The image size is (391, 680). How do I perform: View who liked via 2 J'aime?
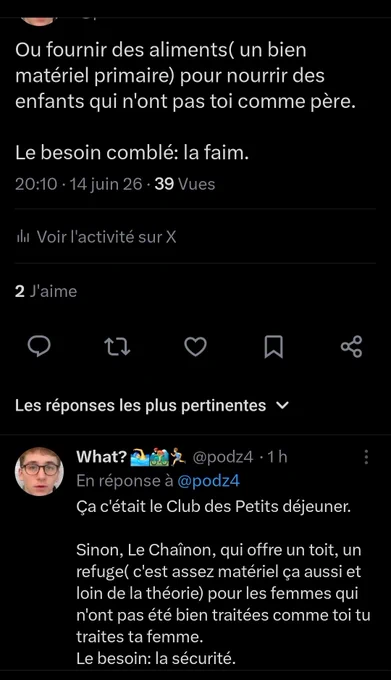click(46, 291)
